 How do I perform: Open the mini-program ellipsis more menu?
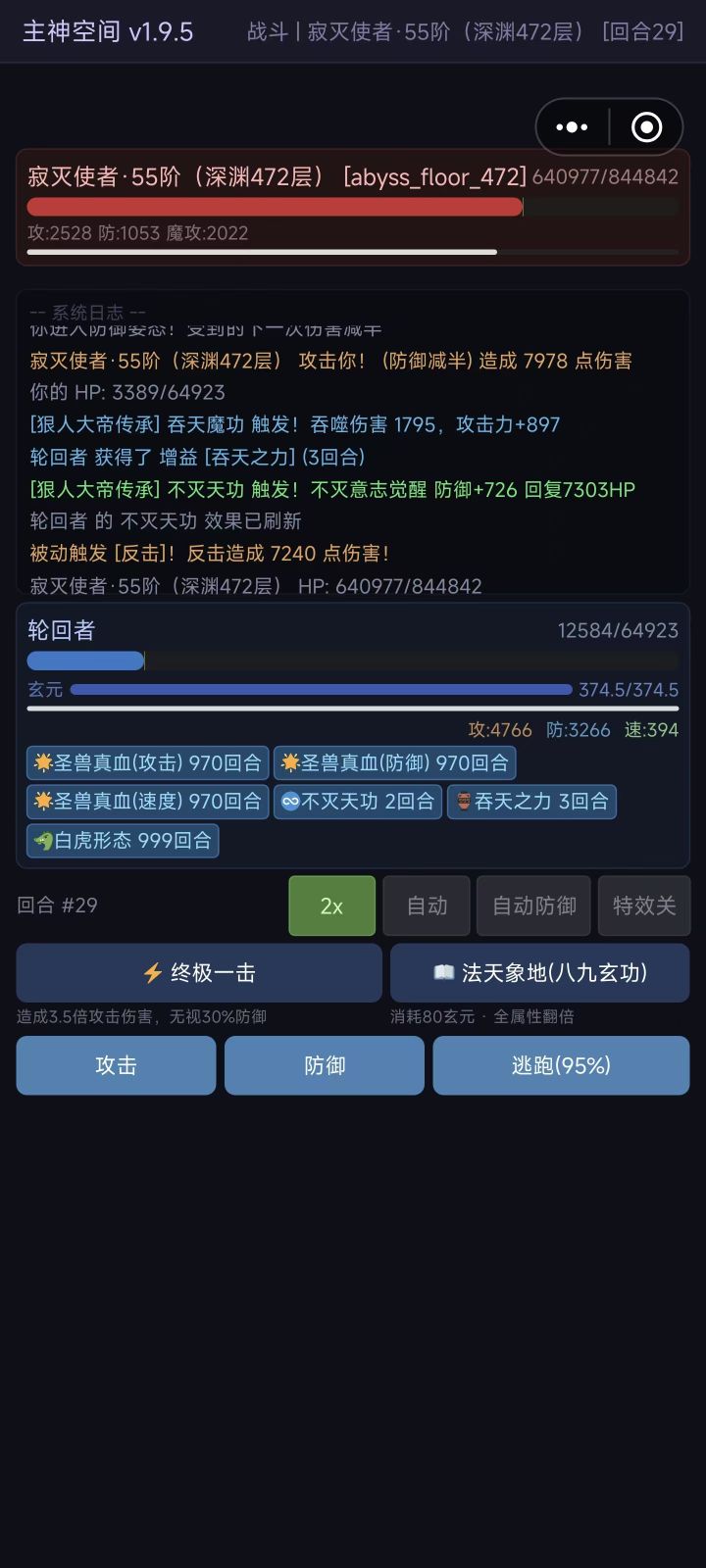[571, 126]
